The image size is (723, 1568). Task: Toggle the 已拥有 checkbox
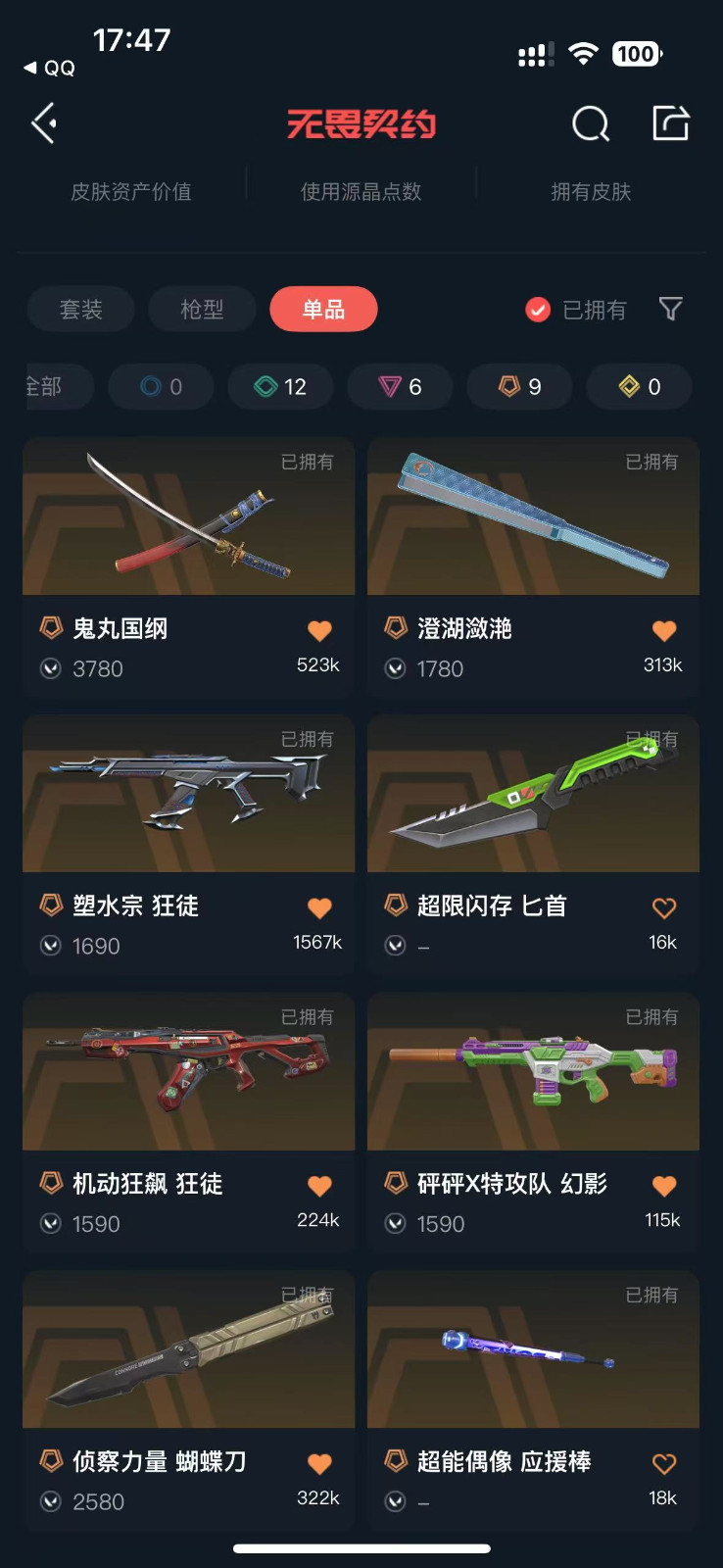[538, 310]
